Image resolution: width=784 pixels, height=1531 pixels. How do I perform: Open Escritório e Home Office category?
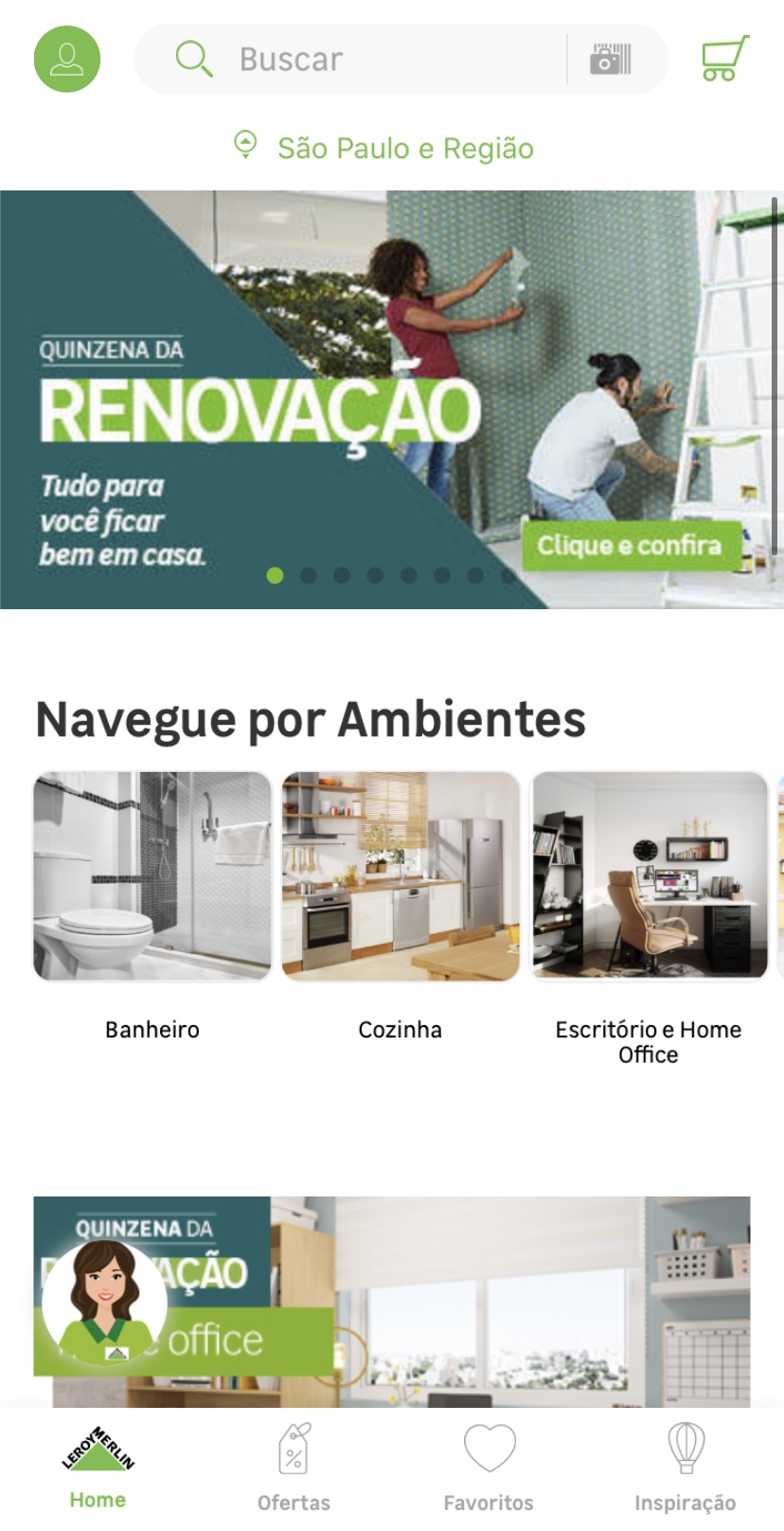pos(649,876)
